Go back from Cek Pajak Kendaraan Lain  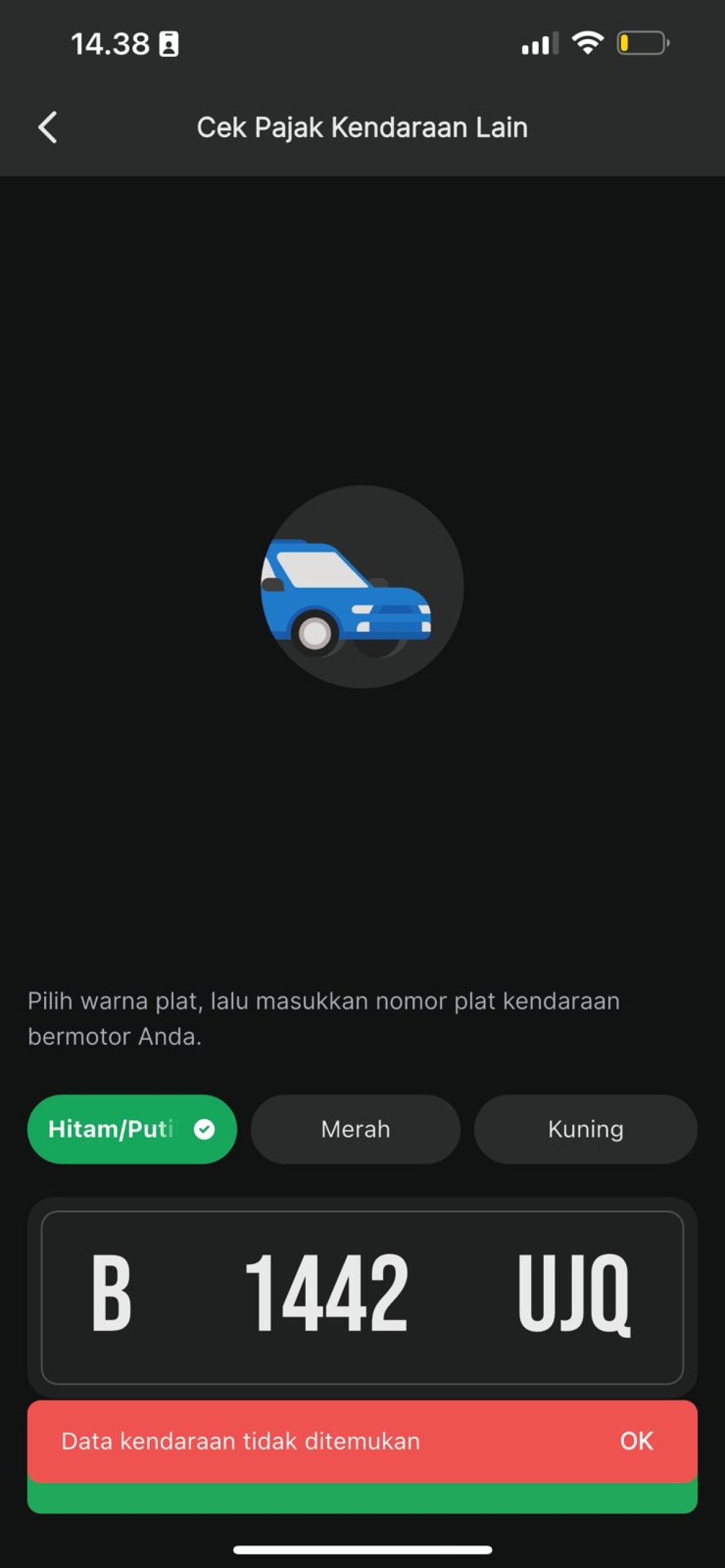pyautogui.click(x=48, y=127)
